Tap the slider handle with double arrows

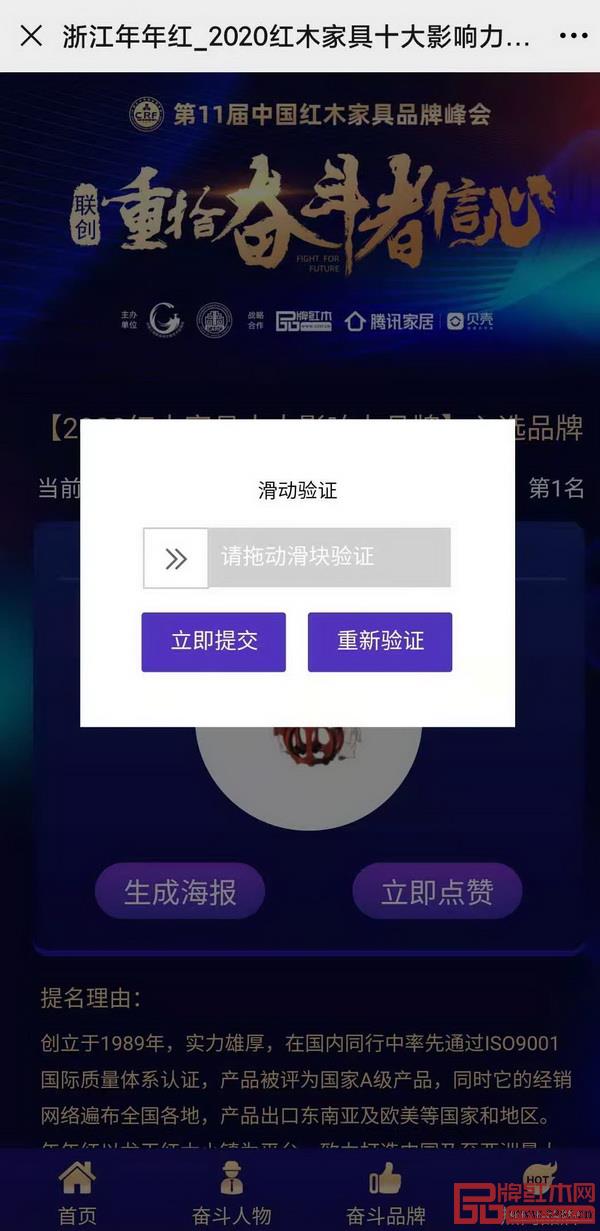coord(176,558)
